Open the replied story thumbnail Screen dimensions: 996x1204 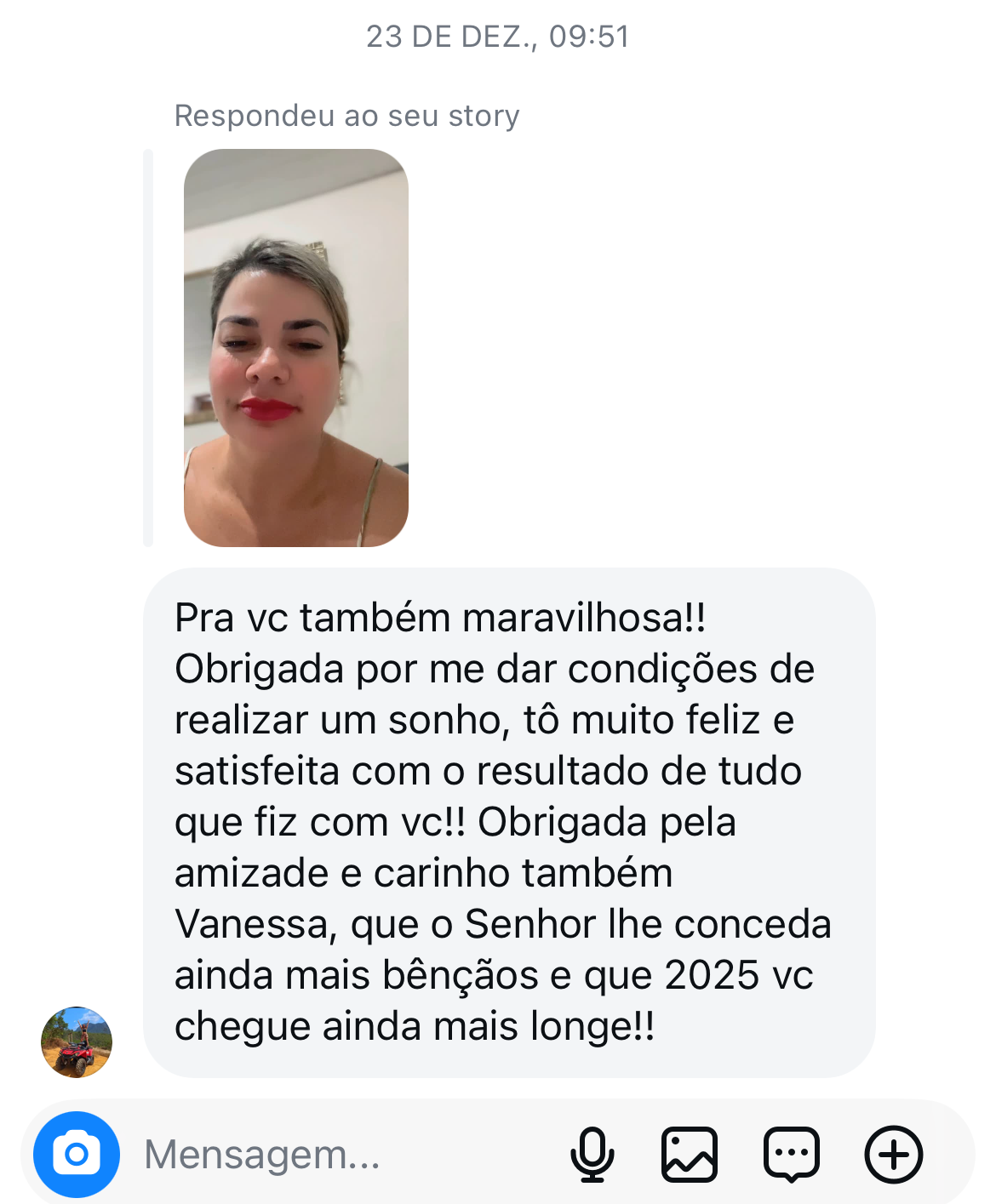click(296, 348)
